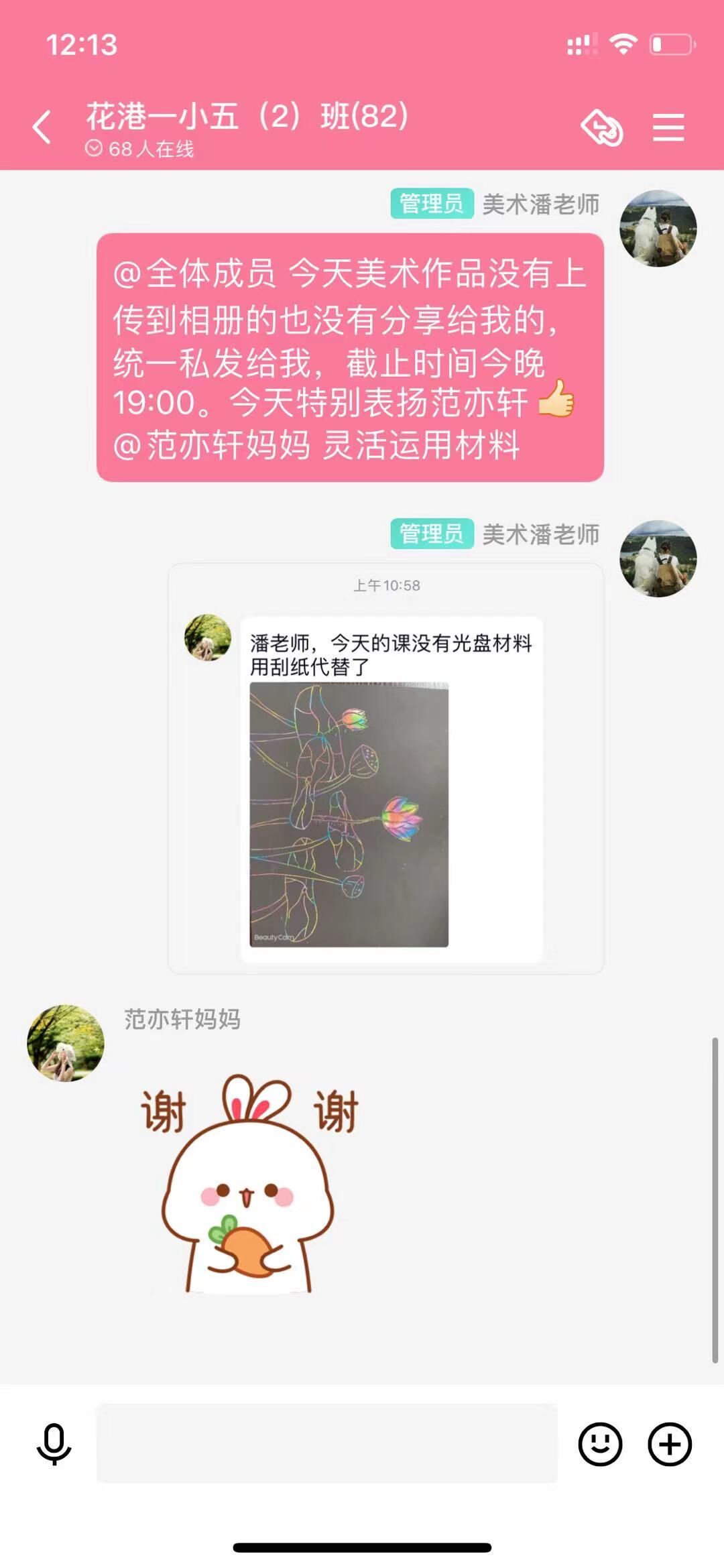Focus the message text field

327,1443
